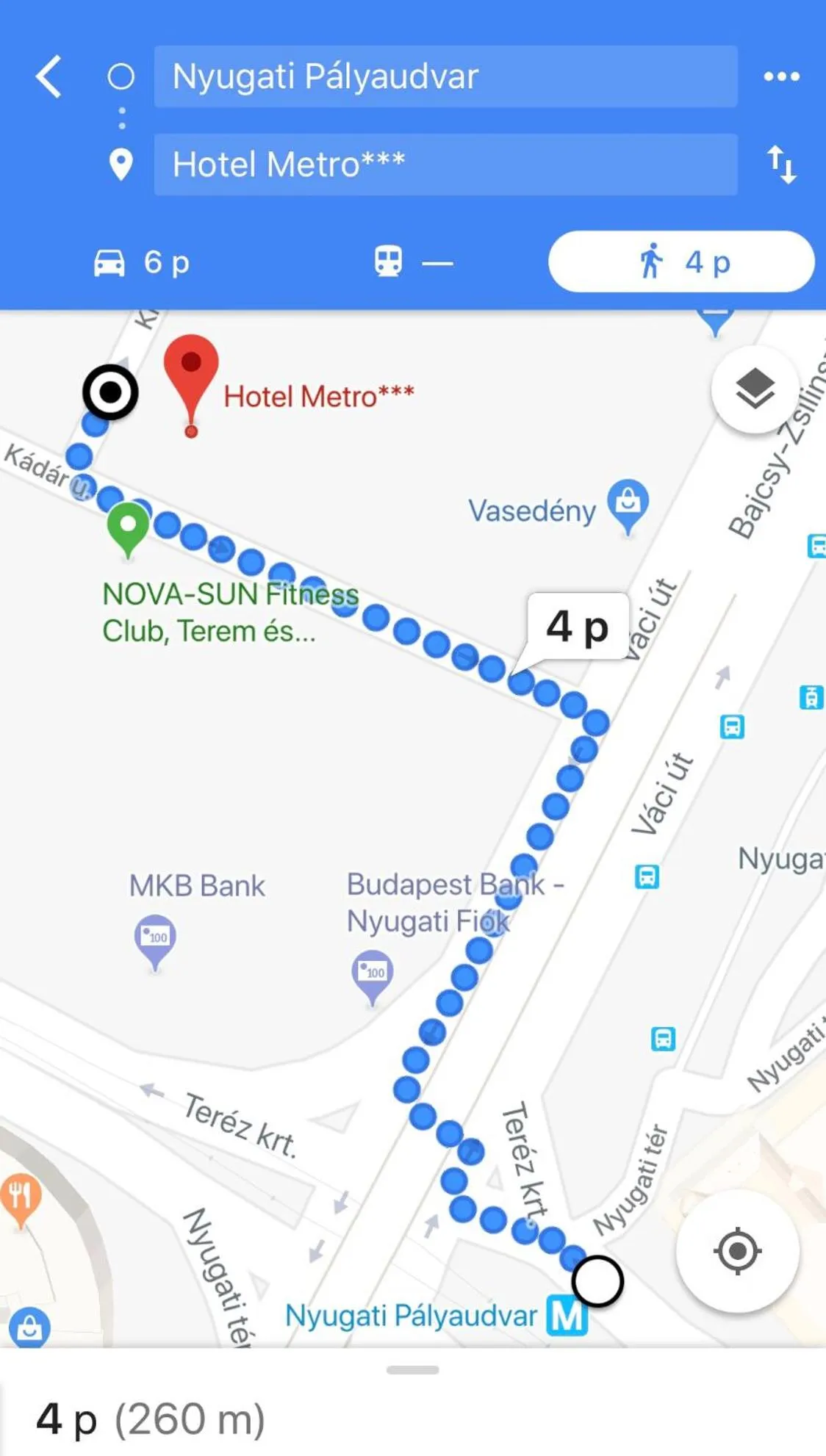The width and height of the screenshot is (826, 1456).
Task: Go back from the directions screen
Action: point(49,76)
